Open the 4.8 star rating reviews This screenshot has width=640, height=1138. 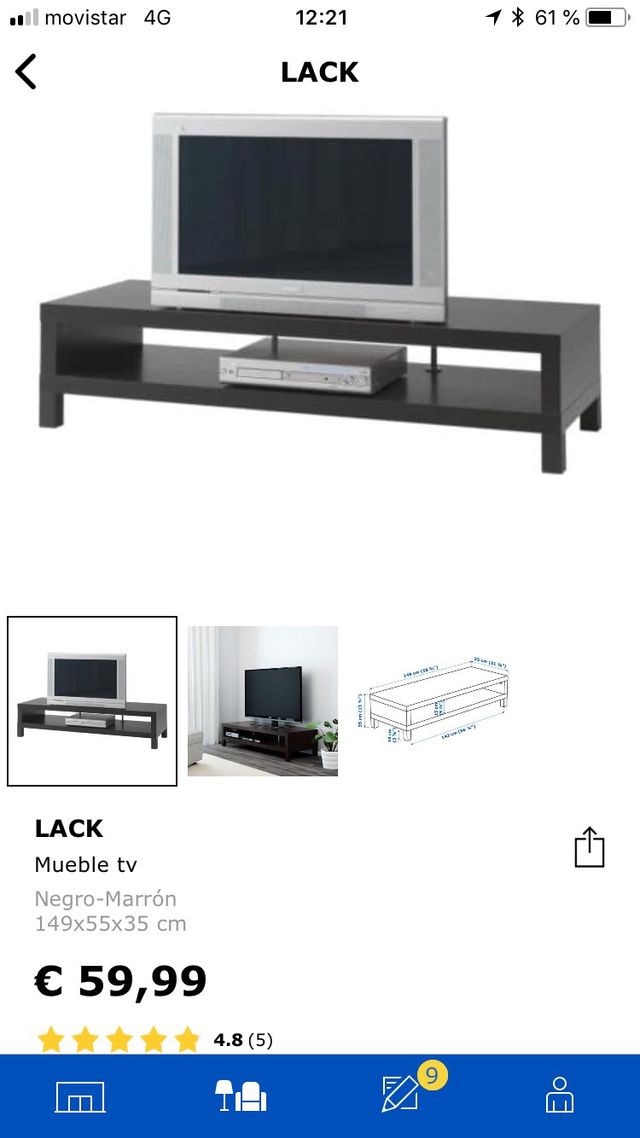point(155,1039)
